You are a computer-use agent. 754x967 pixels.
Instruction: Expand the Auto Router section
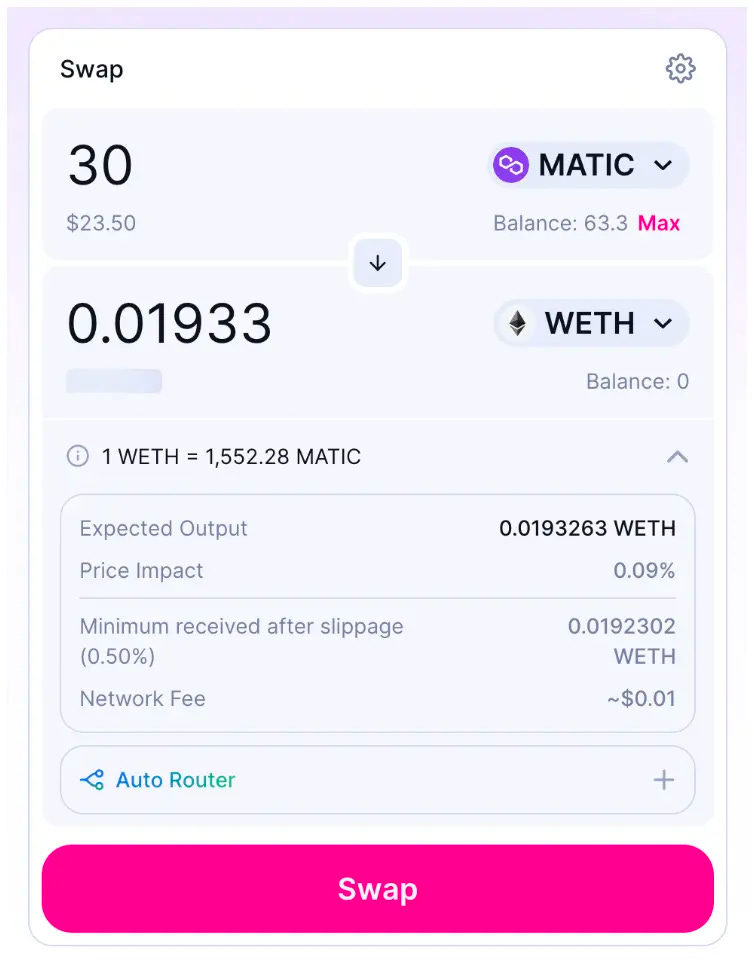click(663, 780)
